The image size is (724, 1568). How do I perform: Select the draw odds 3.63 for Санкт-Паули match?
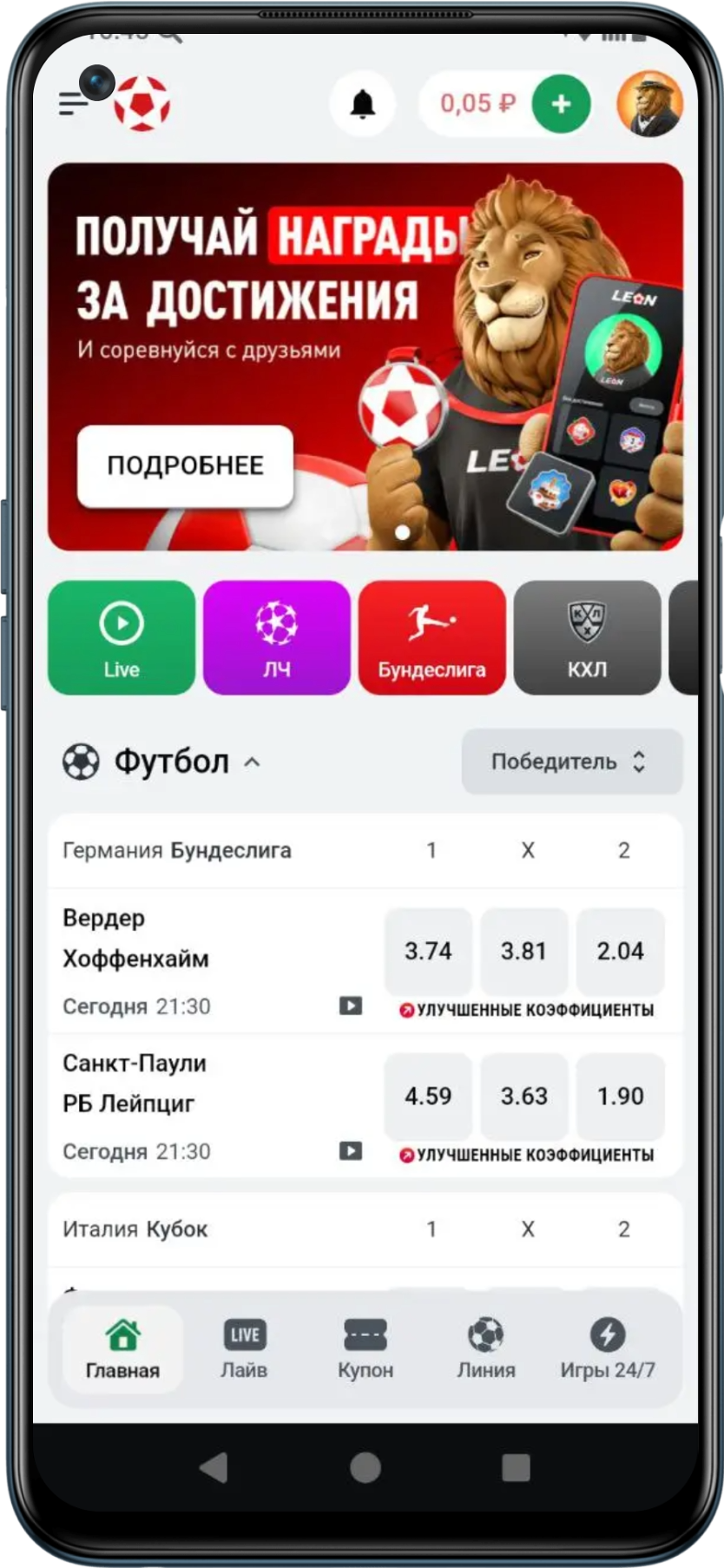[x=523, y=1097]
